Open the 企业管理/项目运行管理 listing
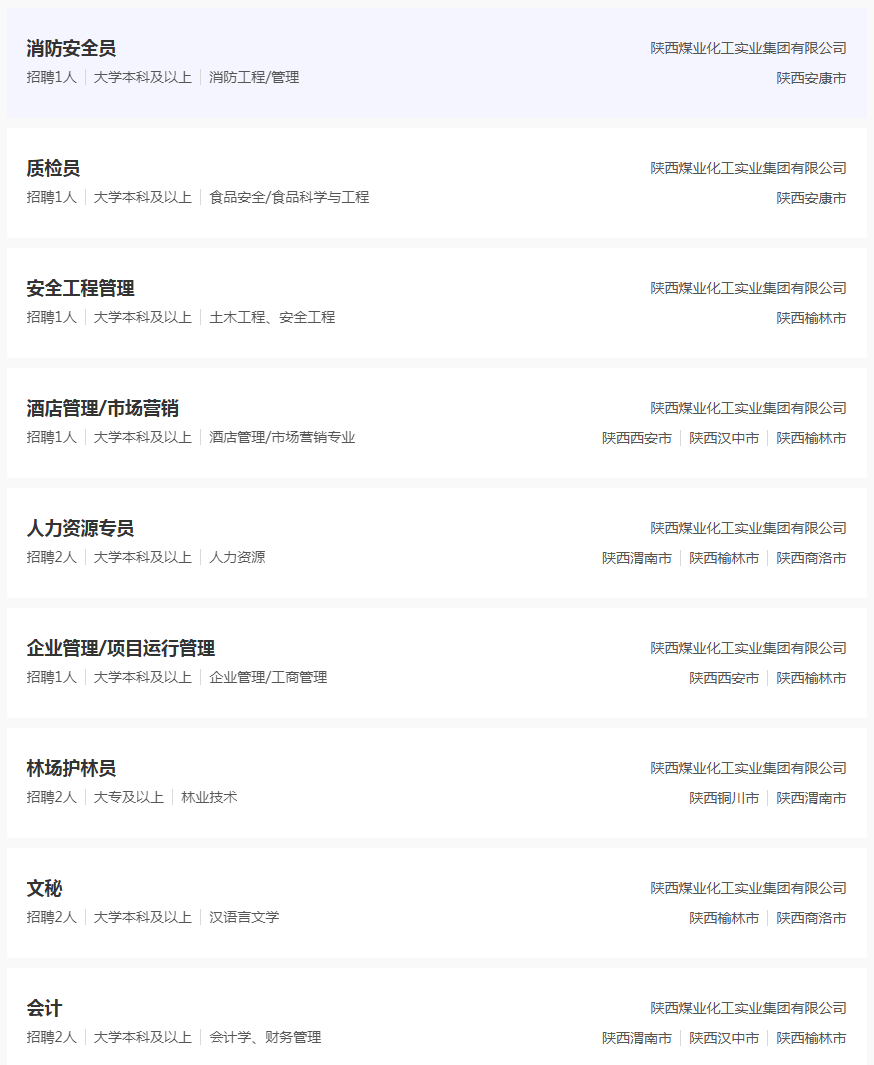This screenshot has width=874, height=1065. 120,649
